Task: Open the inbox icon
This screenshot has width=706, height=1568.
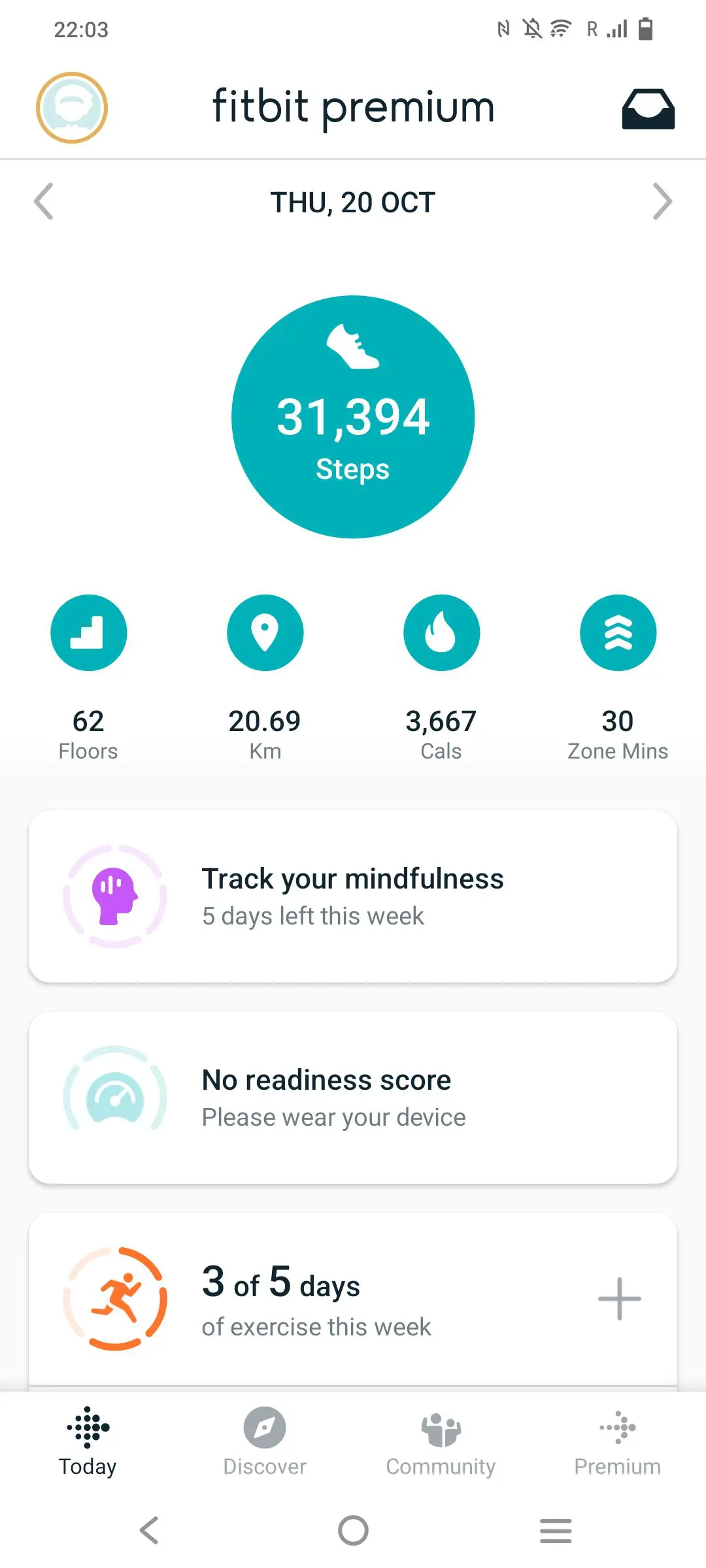Action: coord(647,108)
